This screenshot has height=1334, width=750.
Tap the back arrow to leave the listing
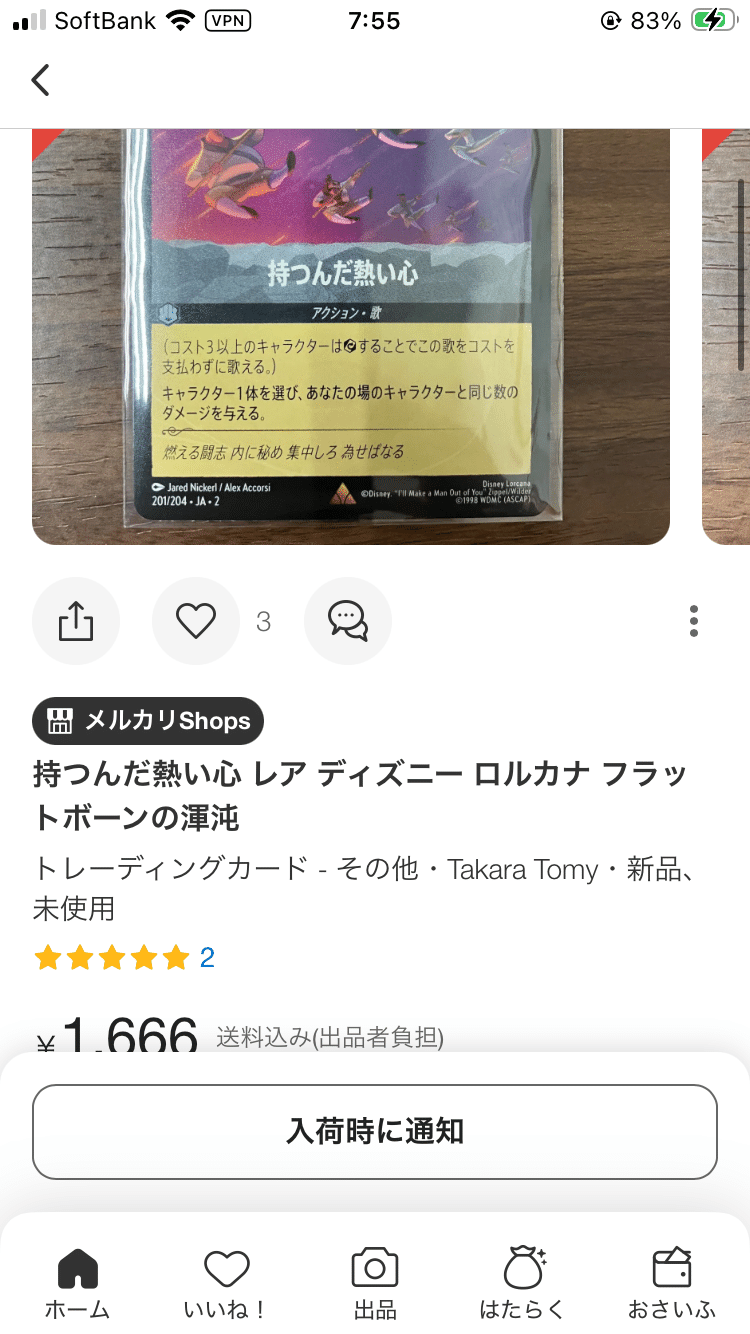[x=40, y=80]
